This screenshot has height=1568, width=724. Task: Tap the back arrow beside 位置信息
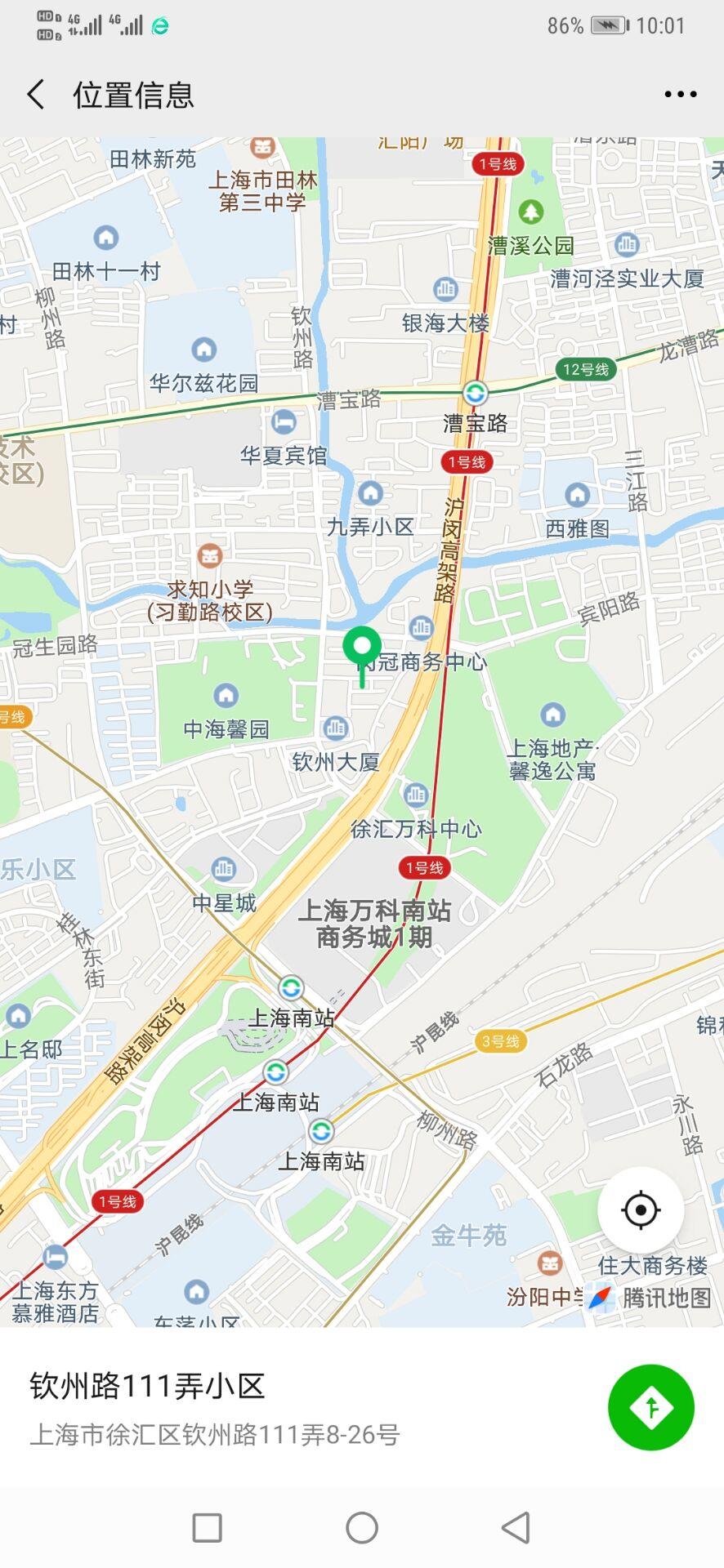click(34, 95)
